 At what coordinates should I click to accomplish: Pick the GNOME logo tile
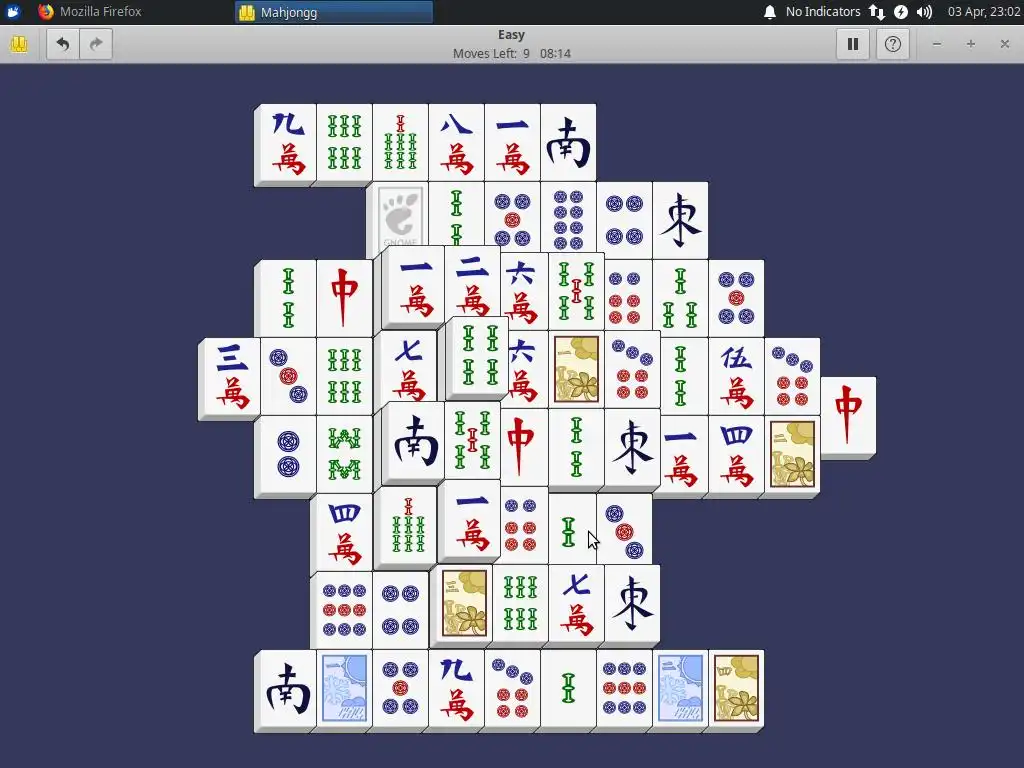click(398, 215)
